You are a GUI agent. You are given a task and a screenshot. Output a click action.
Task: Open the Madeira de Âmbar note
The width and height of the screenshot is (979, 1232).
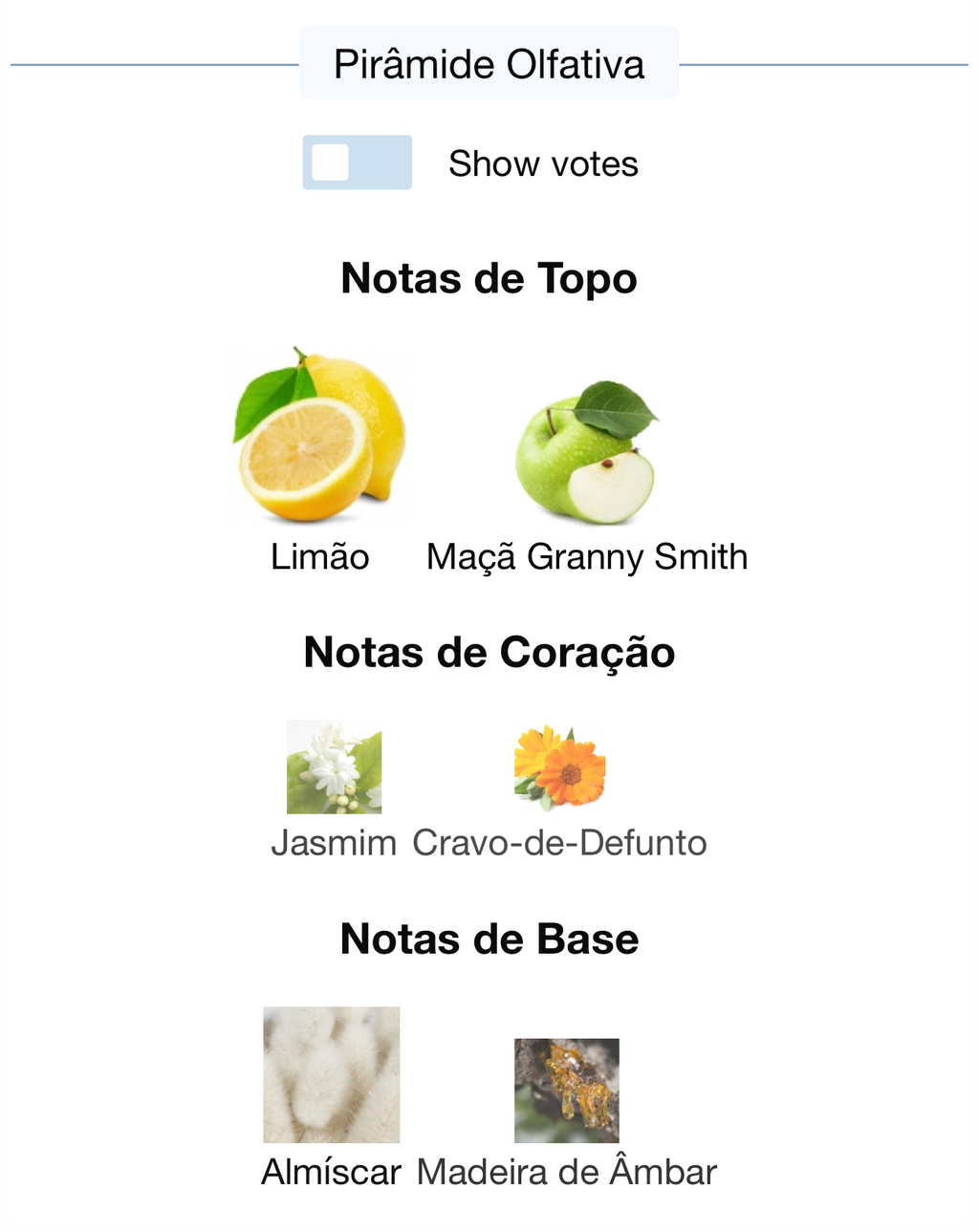(x=567, y=1091)
